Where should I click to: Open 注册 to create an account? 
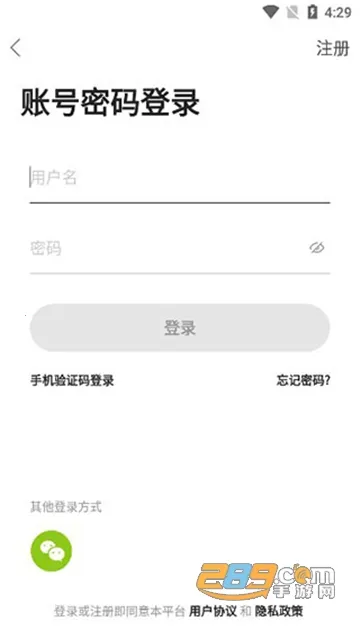pyautogui.click(x=333, y=48)
